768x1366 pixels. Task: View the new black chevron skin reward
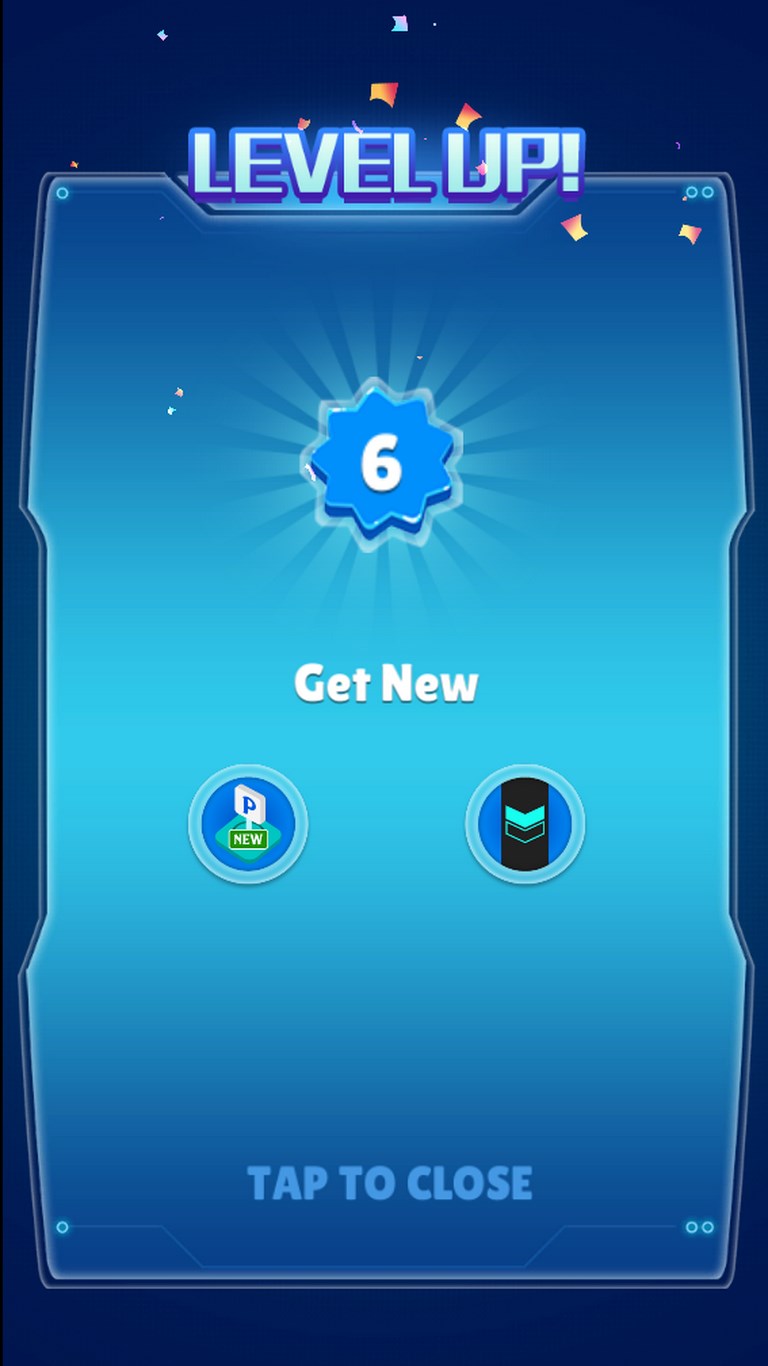(x=525, y=824)
